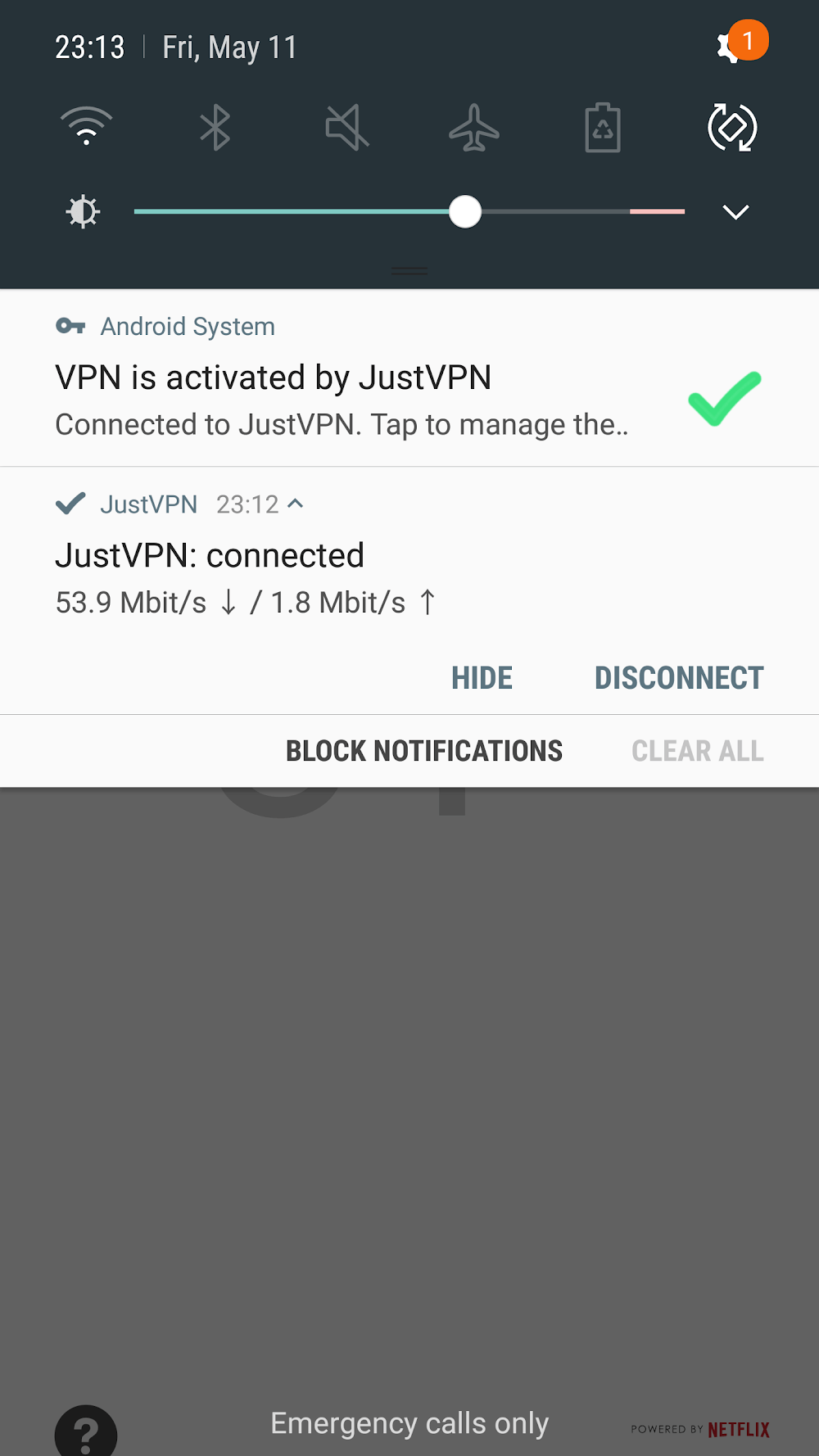The image size is (819, 1456).
Task: Disconnect from JustVPN
Action: pos(678,678)
